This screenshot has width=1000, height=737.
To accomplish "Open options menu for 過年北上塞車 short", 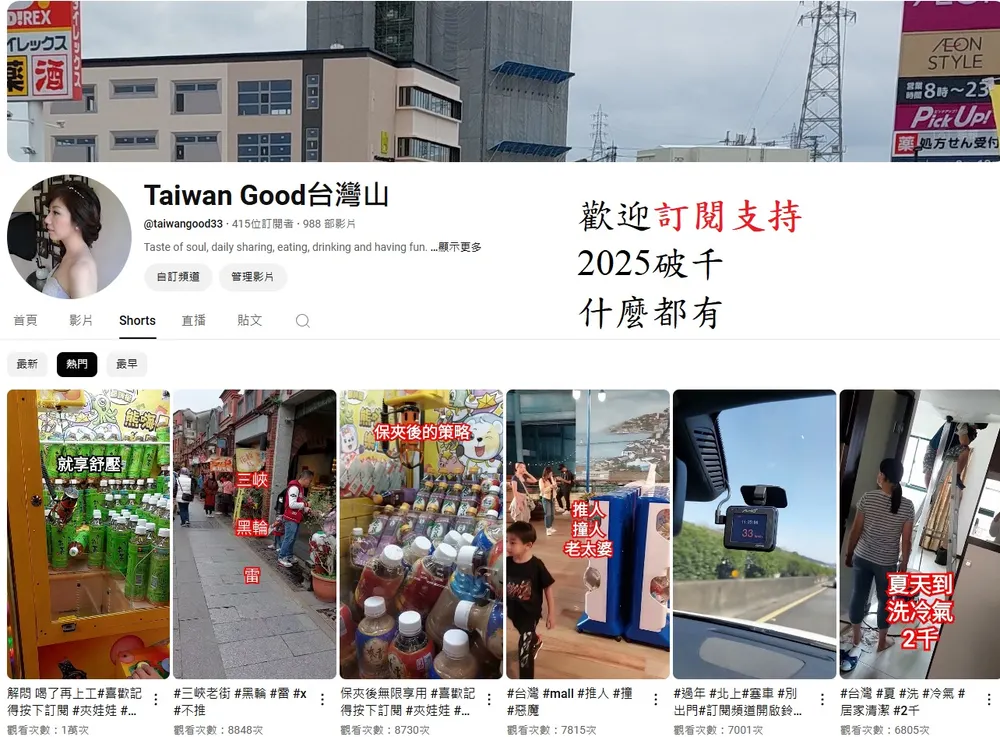I will 822,700.
